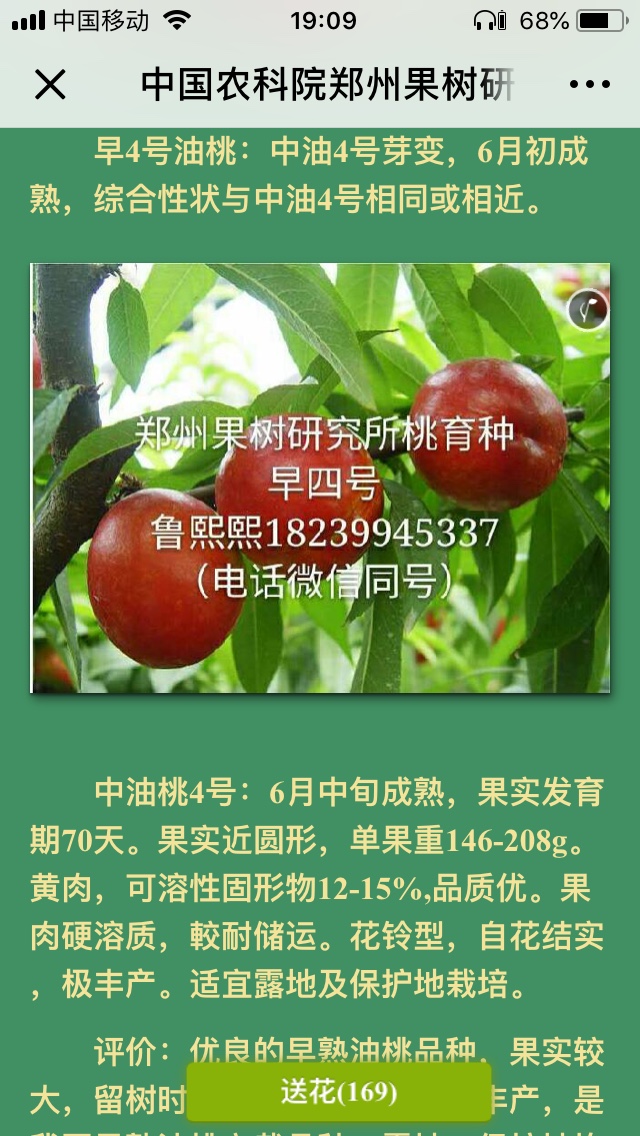This screenshot has width=640, height=1136.
Task: Tap the 送花 (169) button
Action: click(339, 1092)
